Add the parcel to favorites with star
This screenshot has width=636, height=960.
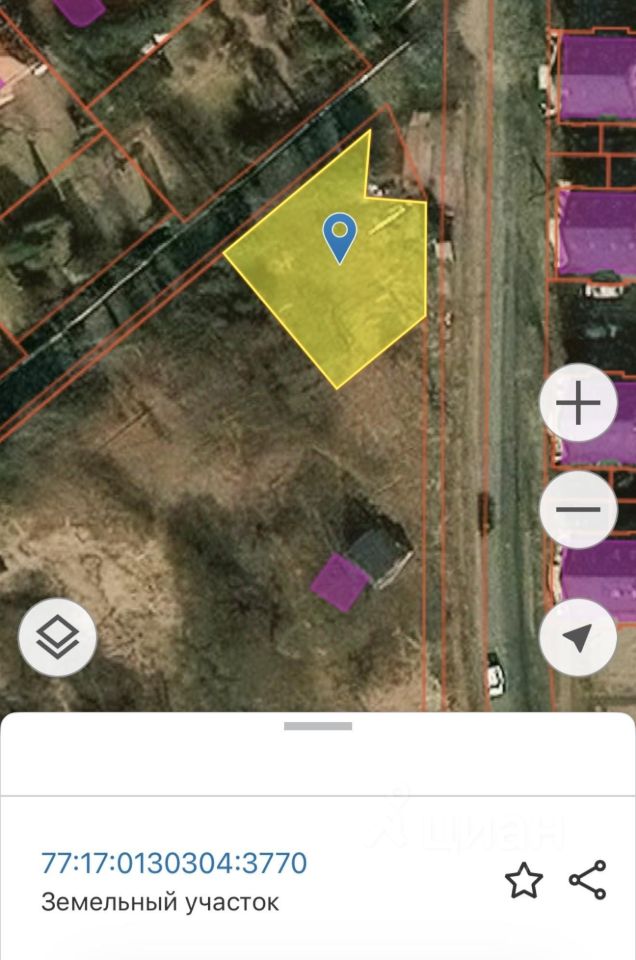pyautogui.click(x=524, y=880)
